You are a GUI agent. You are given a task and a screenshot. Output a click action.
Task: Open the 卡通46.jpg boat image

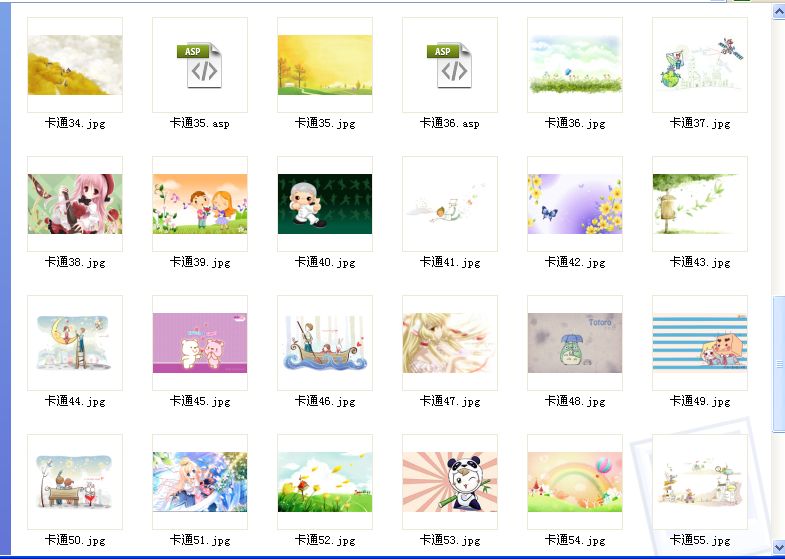pos(325,343)
